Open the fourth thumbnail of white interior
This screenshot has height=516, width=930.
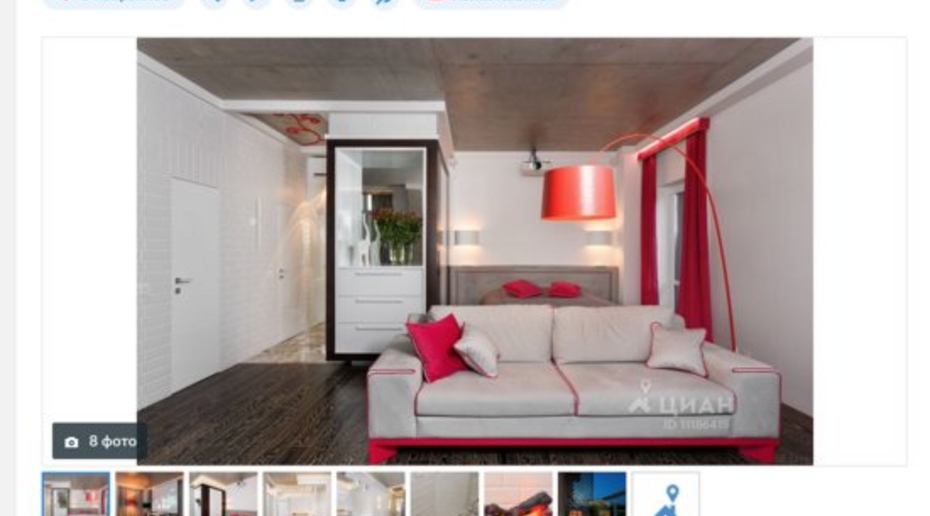pos(297,494)
